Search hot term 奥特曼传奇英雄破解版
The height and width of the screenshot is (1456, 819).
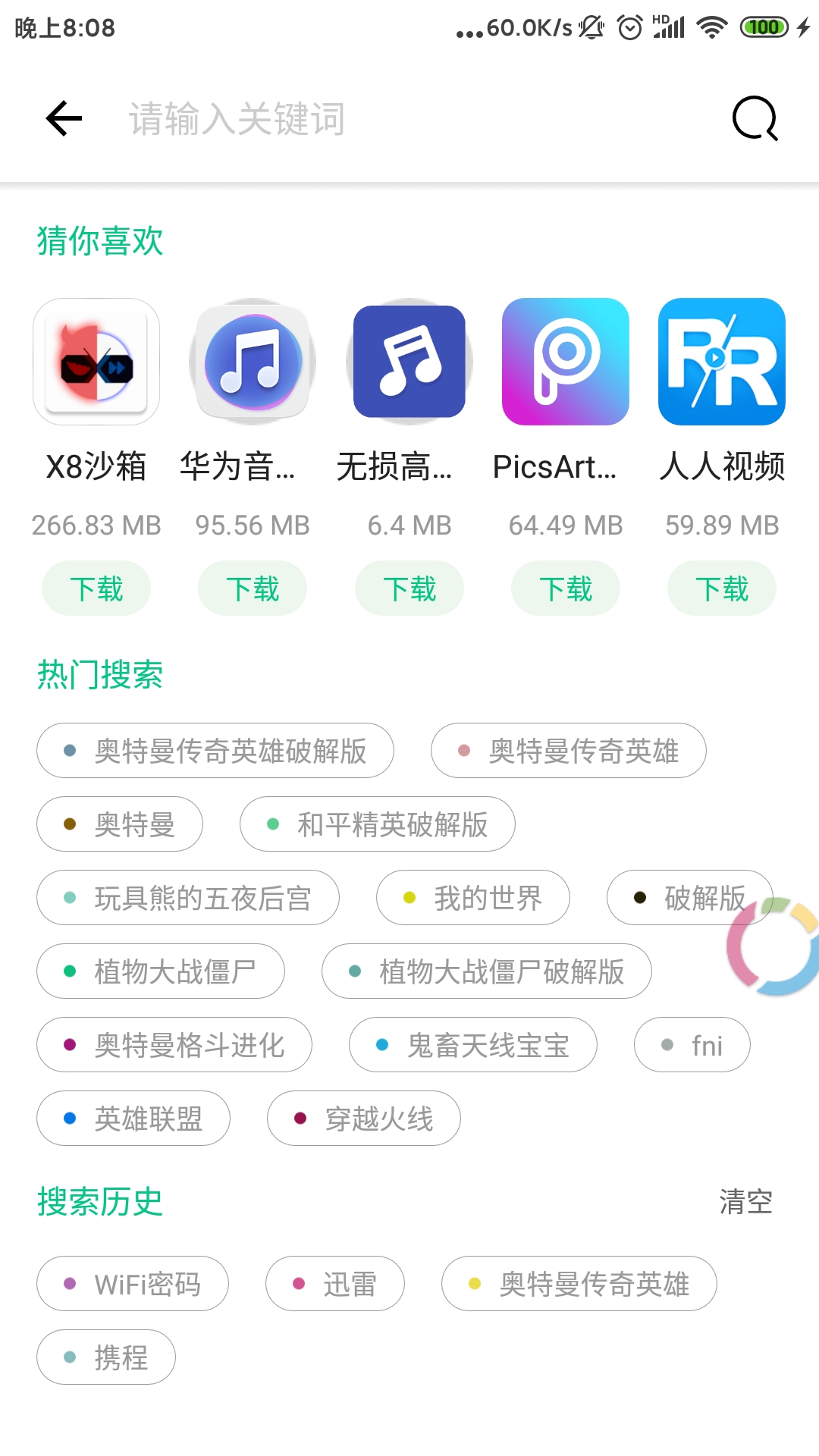point(215,751)
